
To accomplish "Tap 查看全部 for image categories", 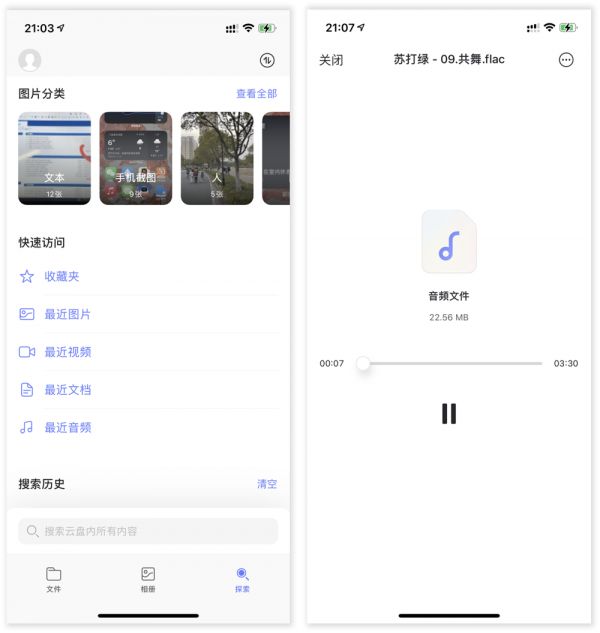I will point(256,94).
